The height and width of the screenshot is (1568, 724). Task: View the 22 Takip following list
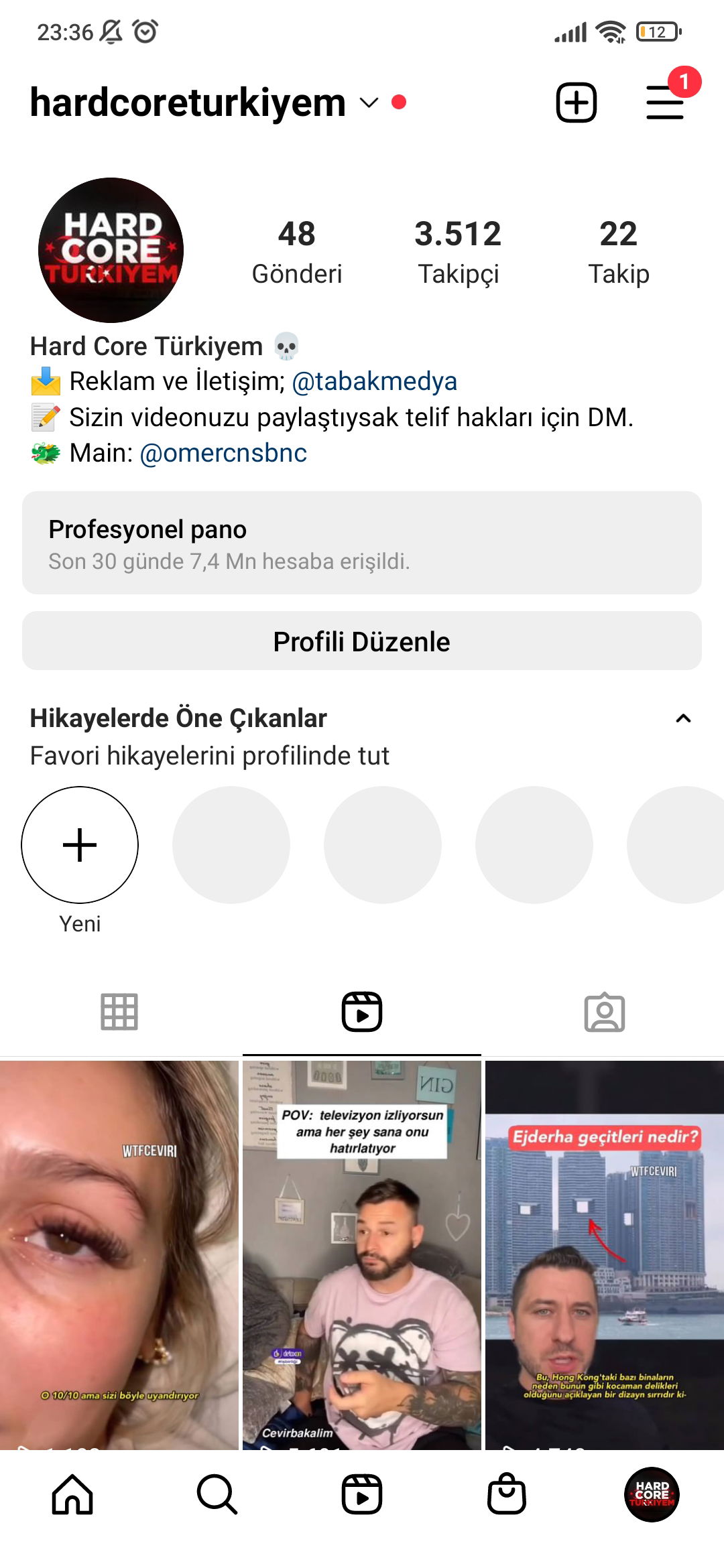pyautogui.click(x=618, y=253)
